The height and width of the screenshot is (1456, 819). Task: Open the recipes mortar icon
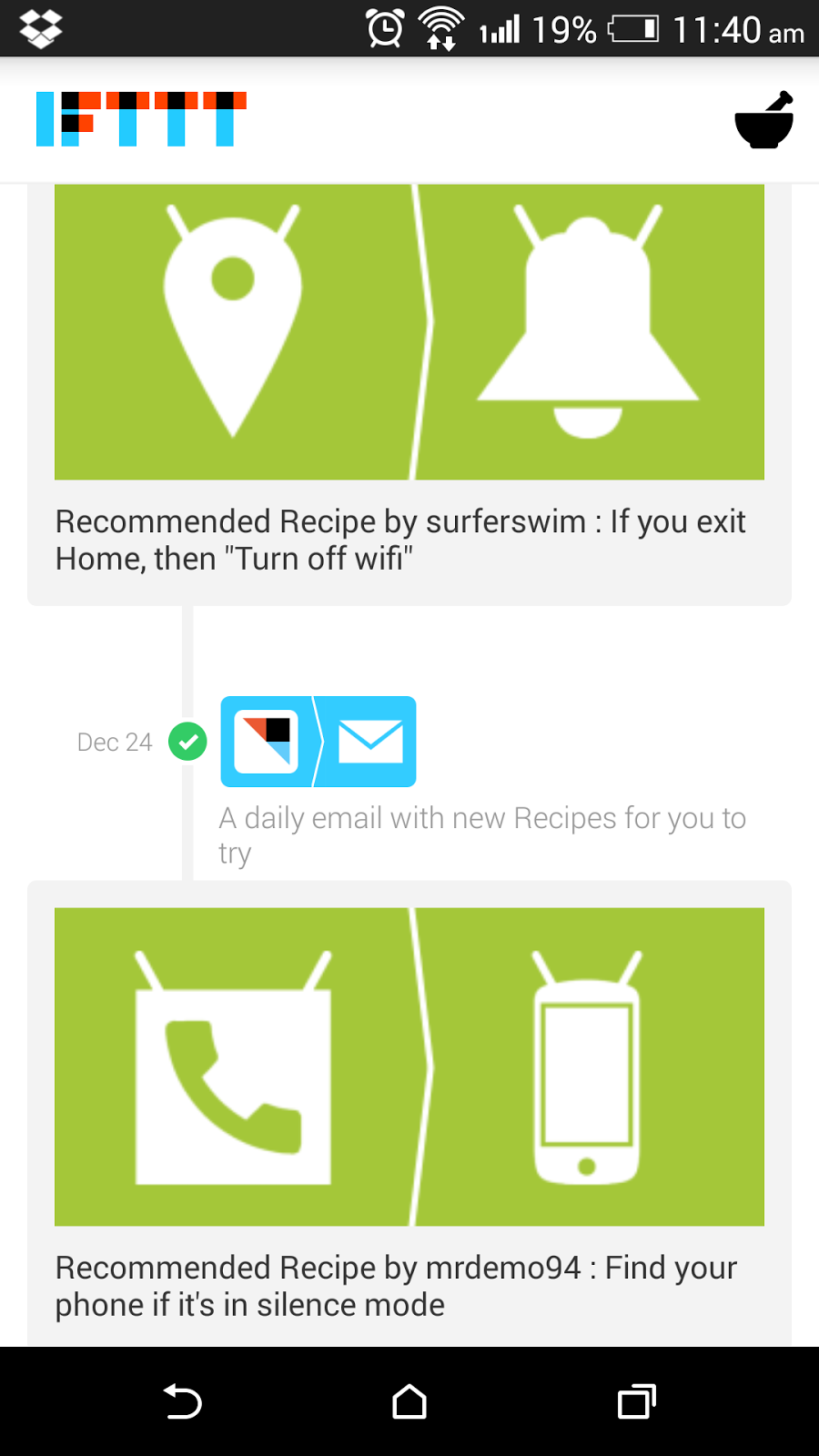tap(763, 120)
